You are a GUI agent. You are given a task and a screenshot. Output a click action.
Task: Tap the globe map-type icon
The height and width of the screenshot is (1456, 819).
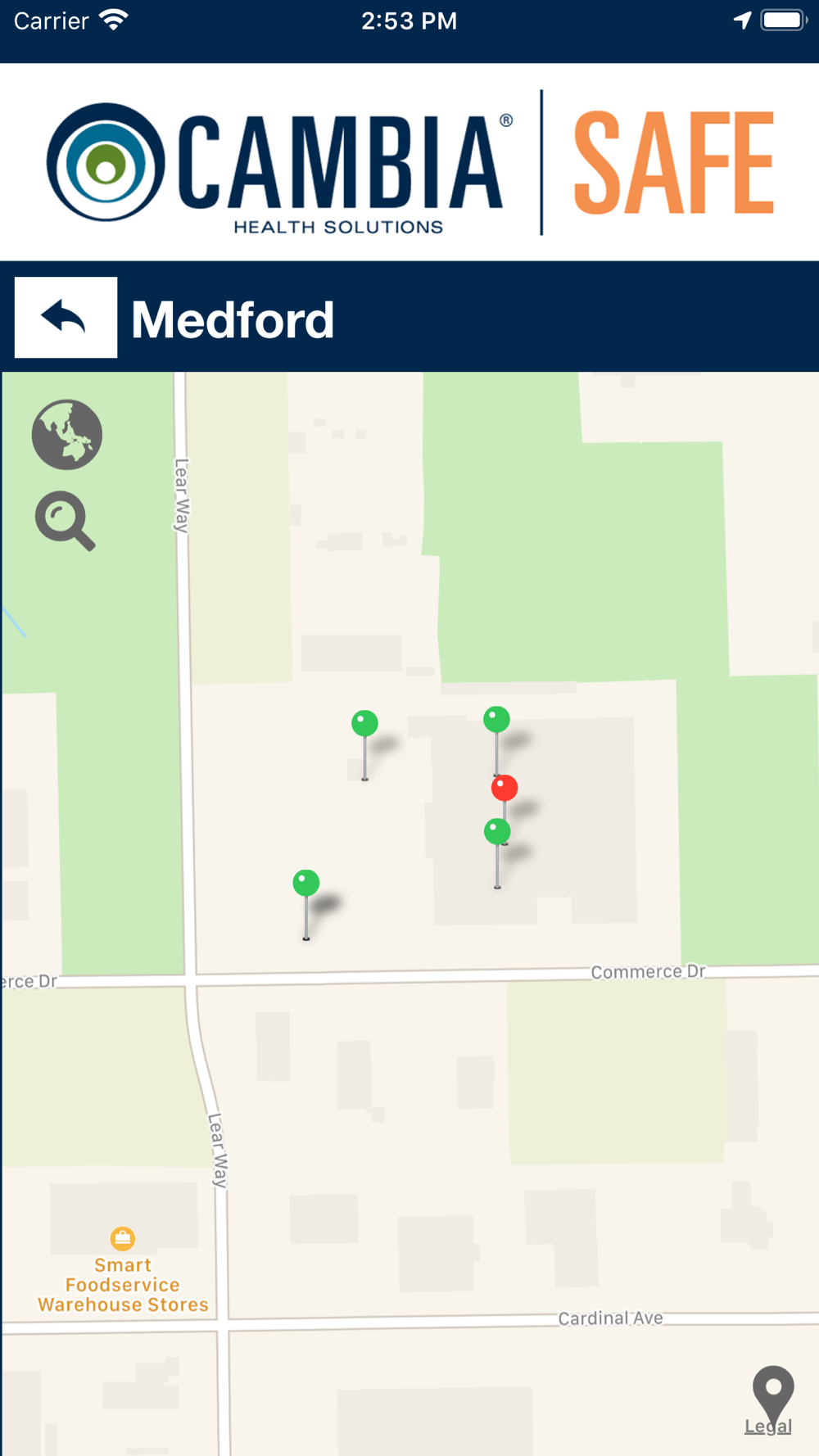click(67, 435)
